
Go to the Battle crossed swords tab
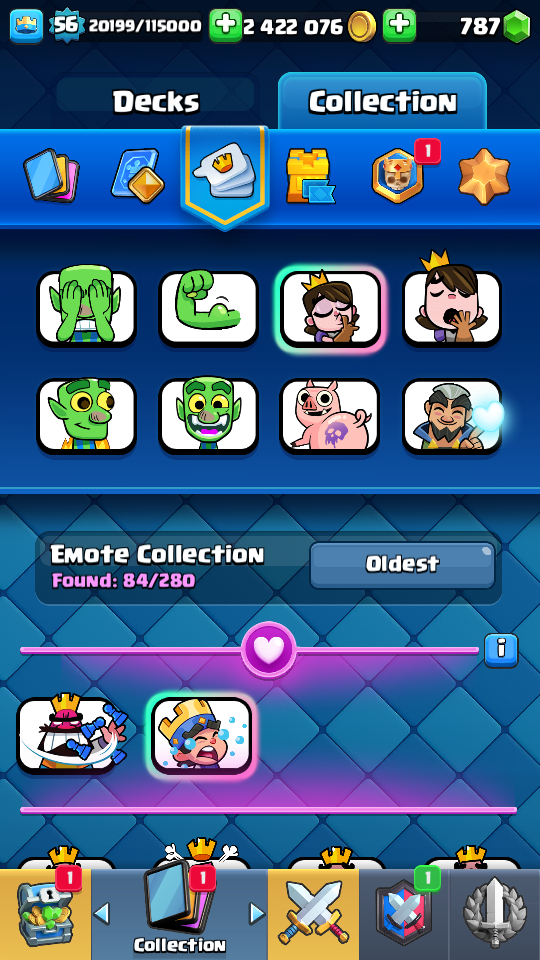313,914
